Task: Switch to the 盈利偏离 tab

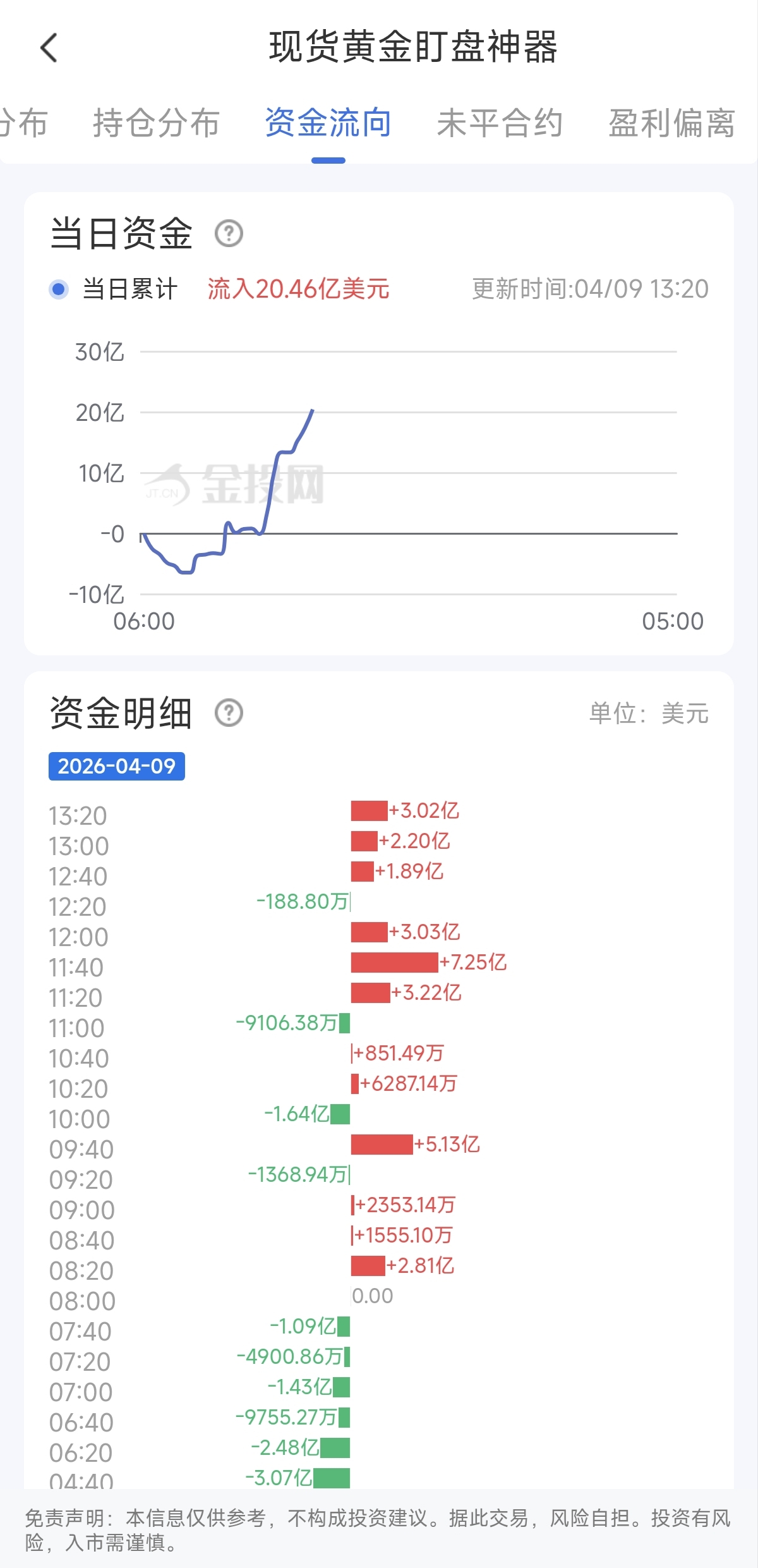Action: coord(671,124)
